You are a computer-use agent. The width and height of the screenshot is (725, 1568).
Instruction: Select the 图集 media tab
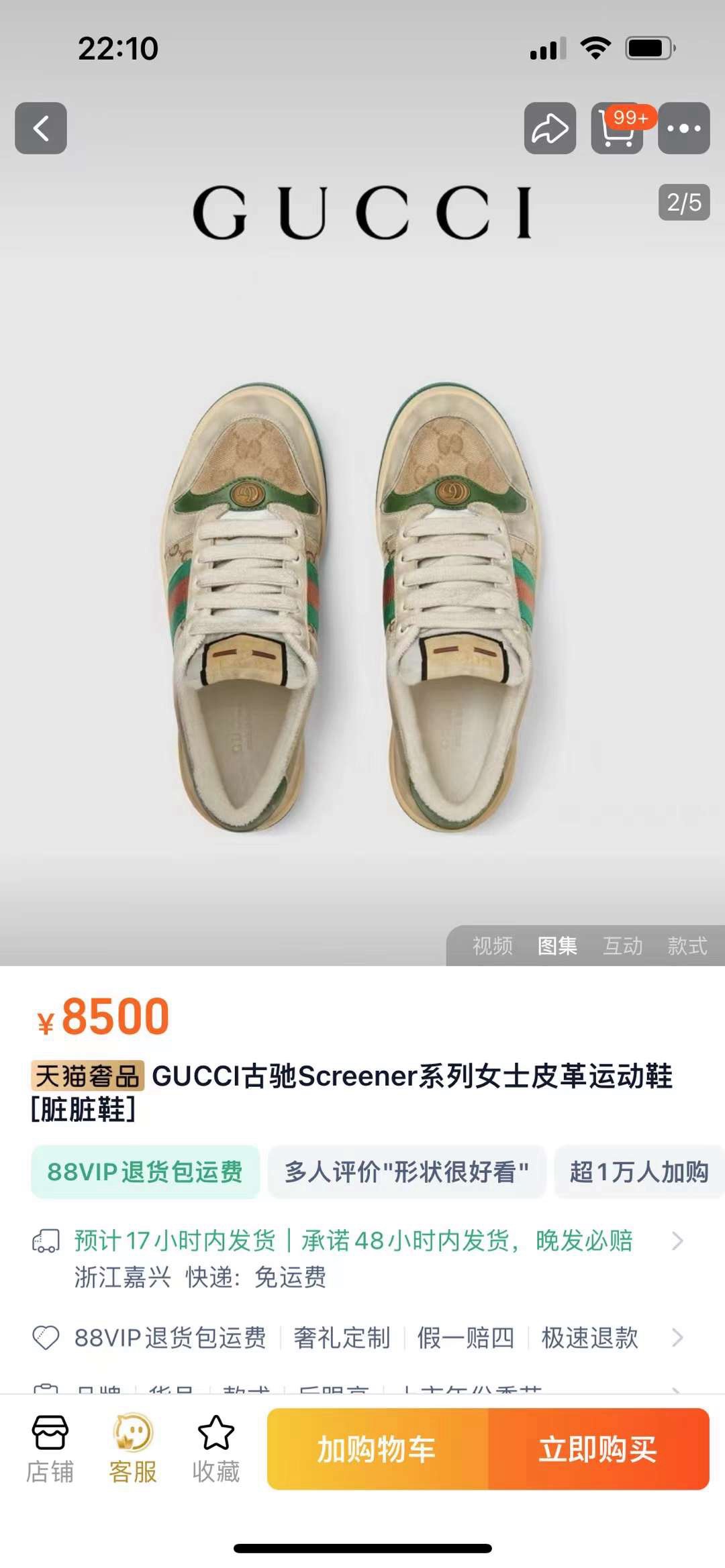coord(557,946)
